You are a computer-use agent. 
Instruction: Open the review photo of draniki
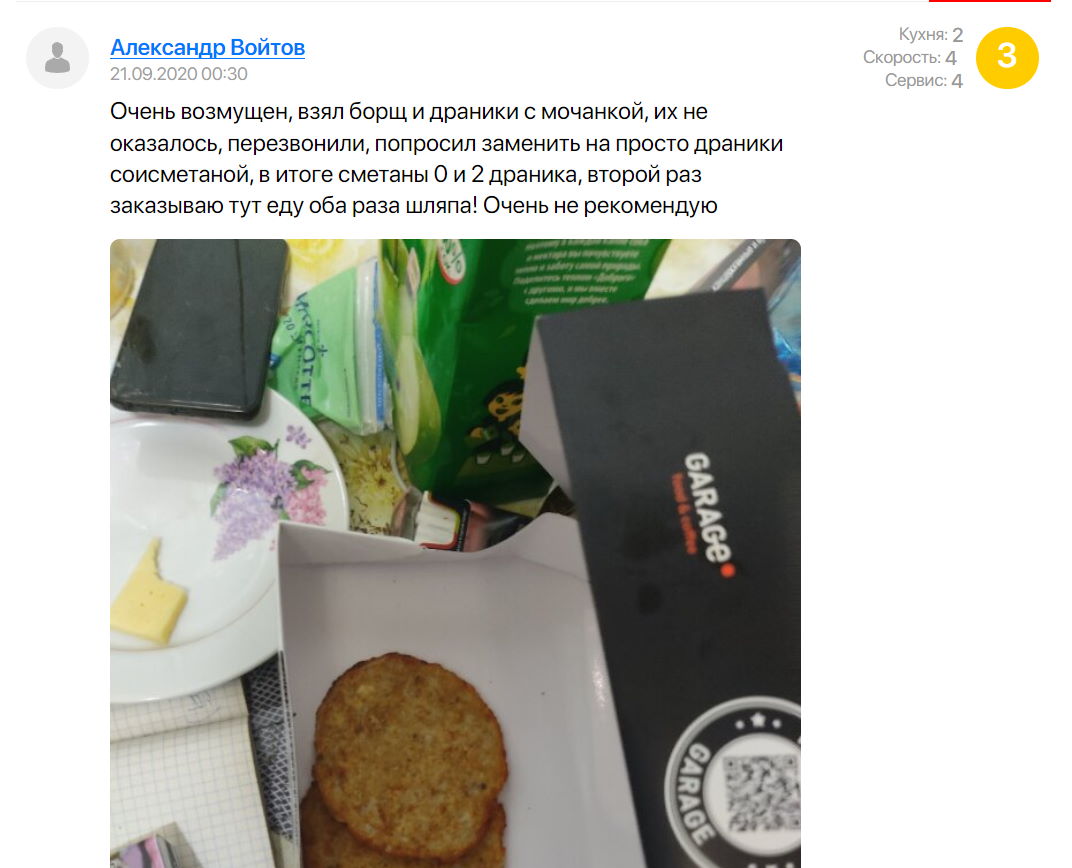455,552
